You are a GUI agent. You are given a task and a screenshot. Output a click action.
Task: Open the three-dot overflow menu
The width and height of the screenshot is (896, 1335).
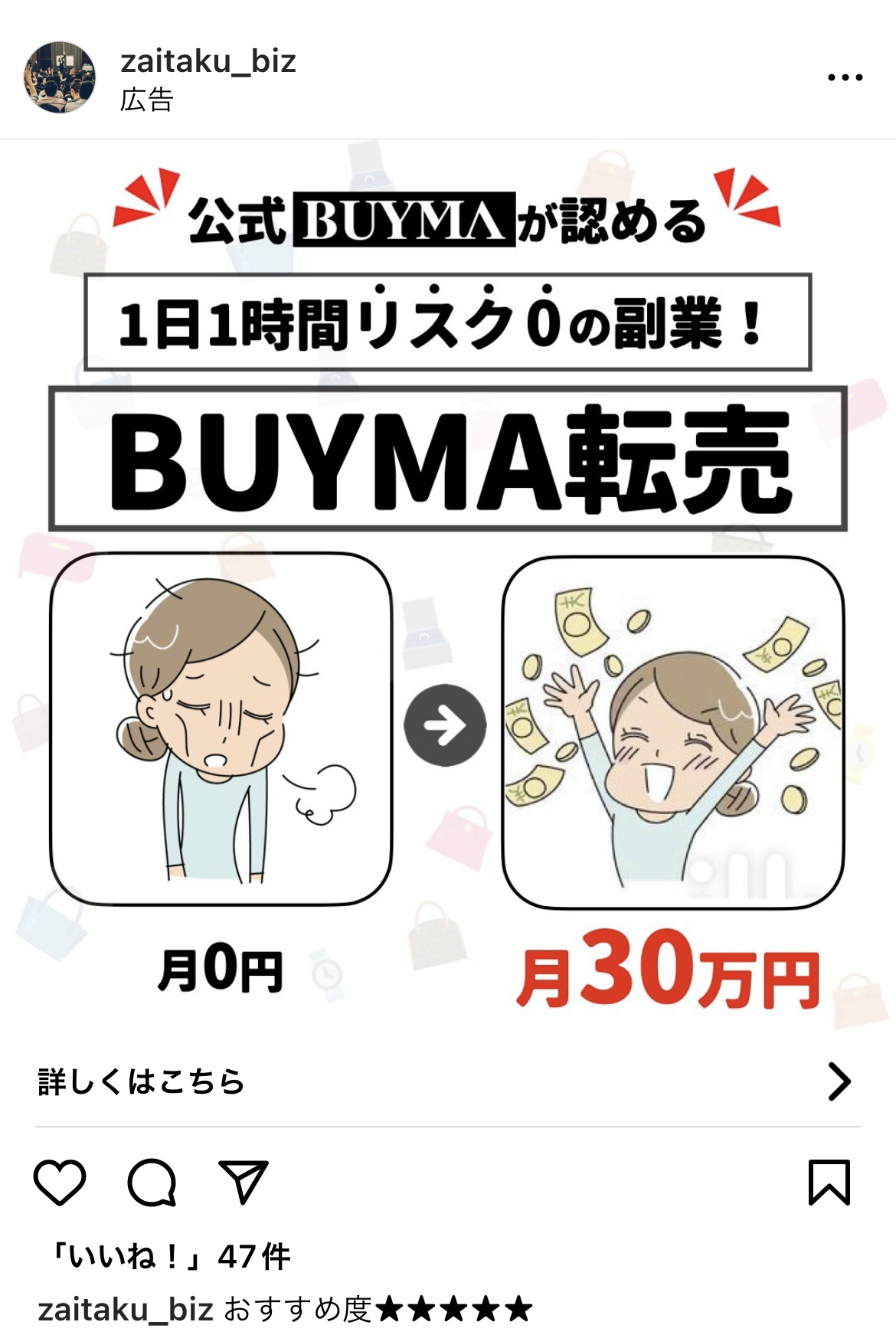845,77
